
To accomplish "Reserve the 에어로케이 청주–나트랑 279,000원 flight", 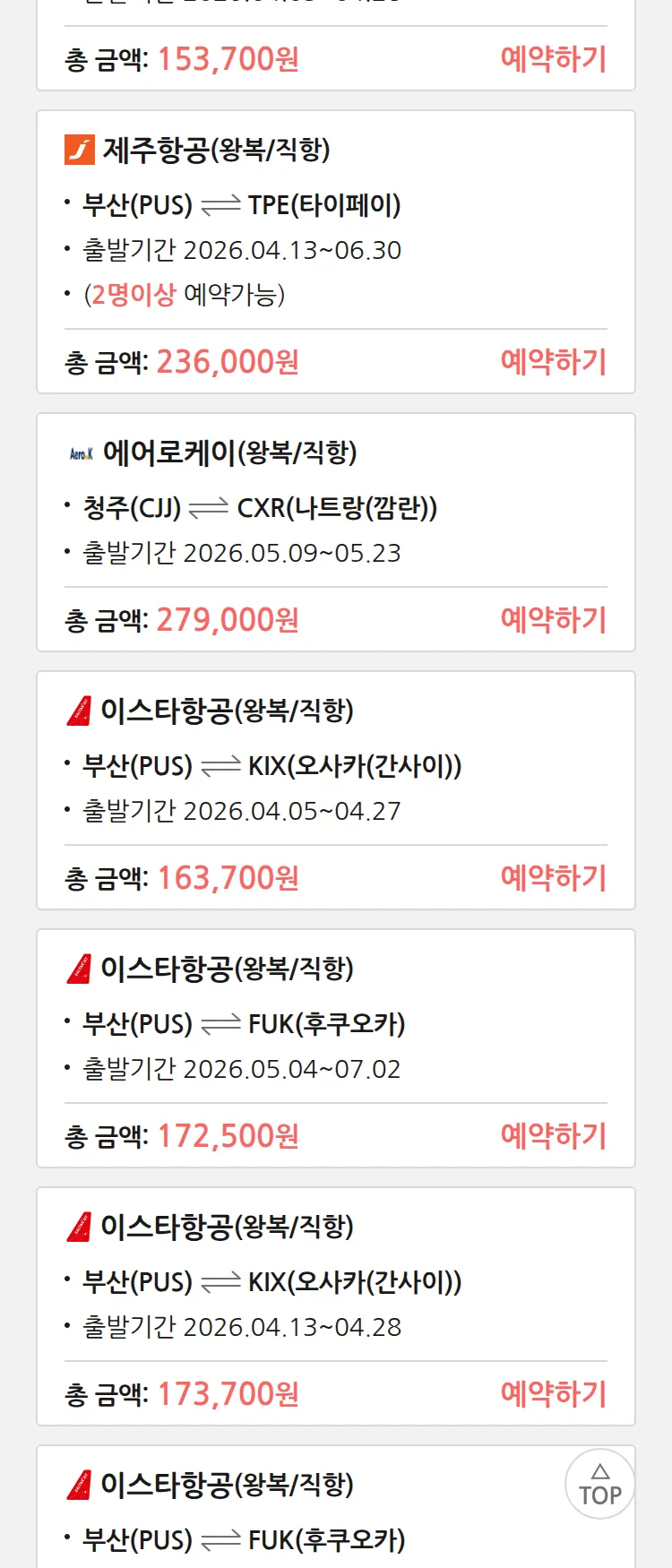I will tap(553, 620).
